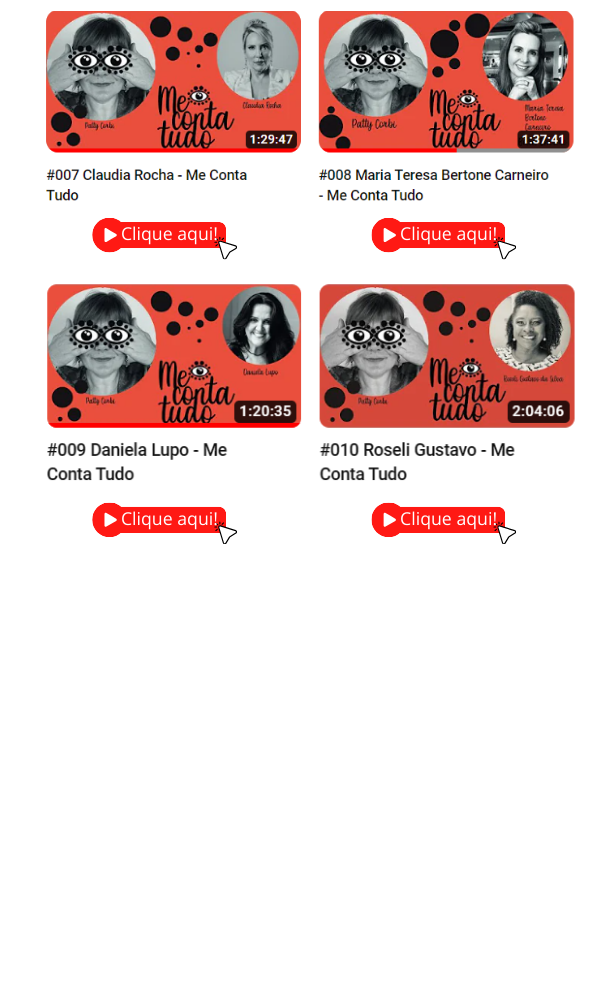
Task: View the #010 Roseli Gustavo video thumbnail
Action: (446, 355)
